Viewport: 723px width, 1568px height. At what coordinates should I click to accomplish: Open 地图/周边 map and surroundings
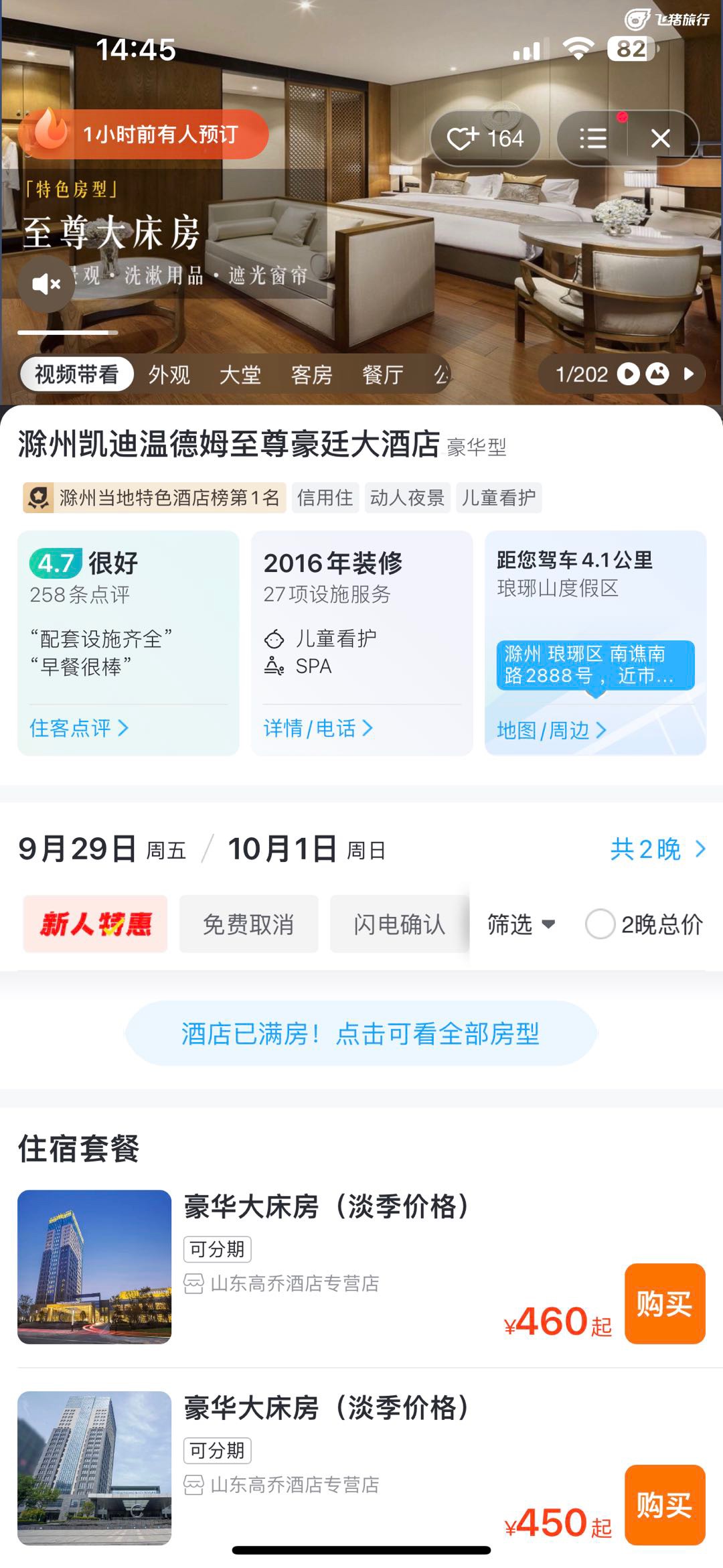552,730
